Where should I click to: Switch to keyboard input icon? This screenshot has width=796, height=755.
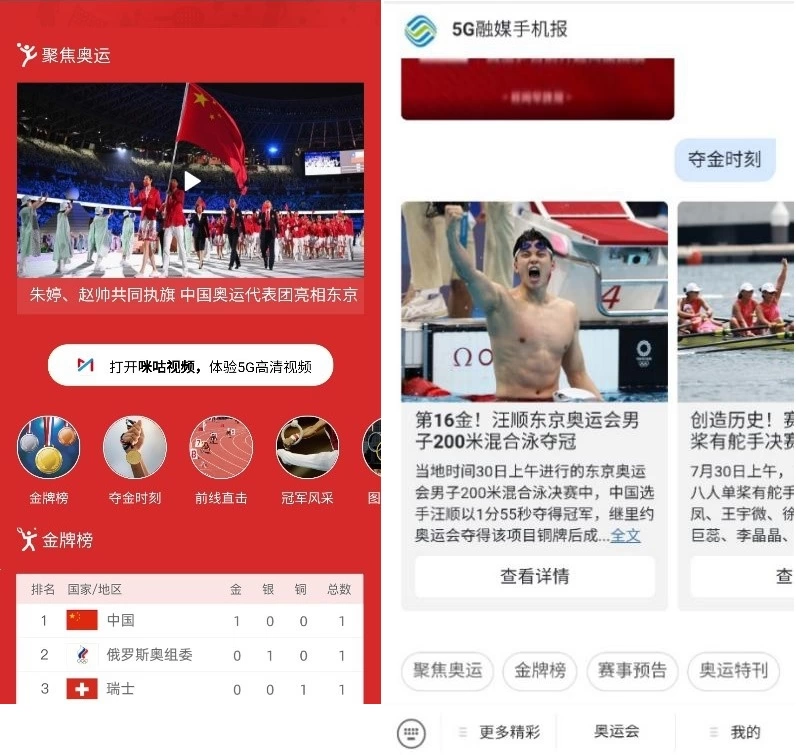click(x=411, y=732)
